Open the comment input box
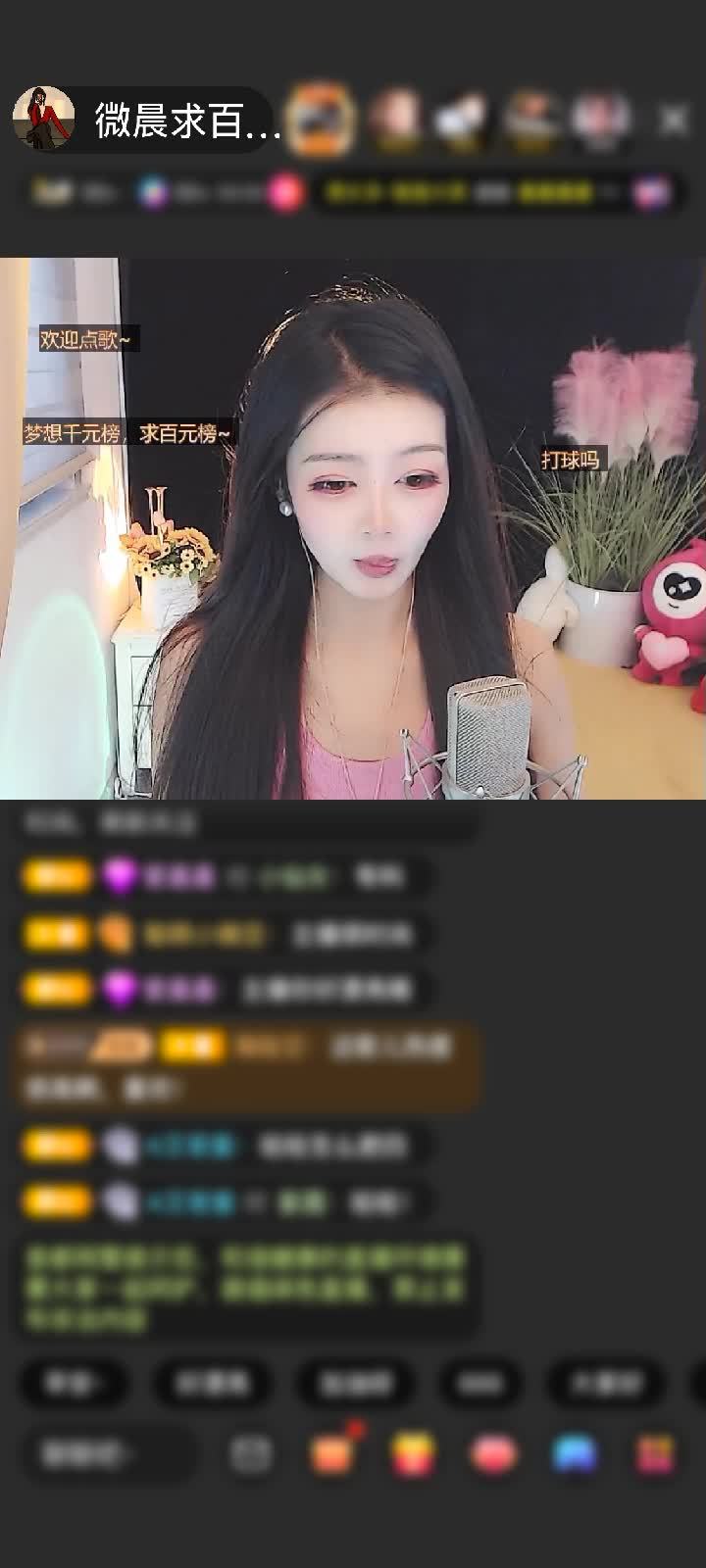 108,1455
